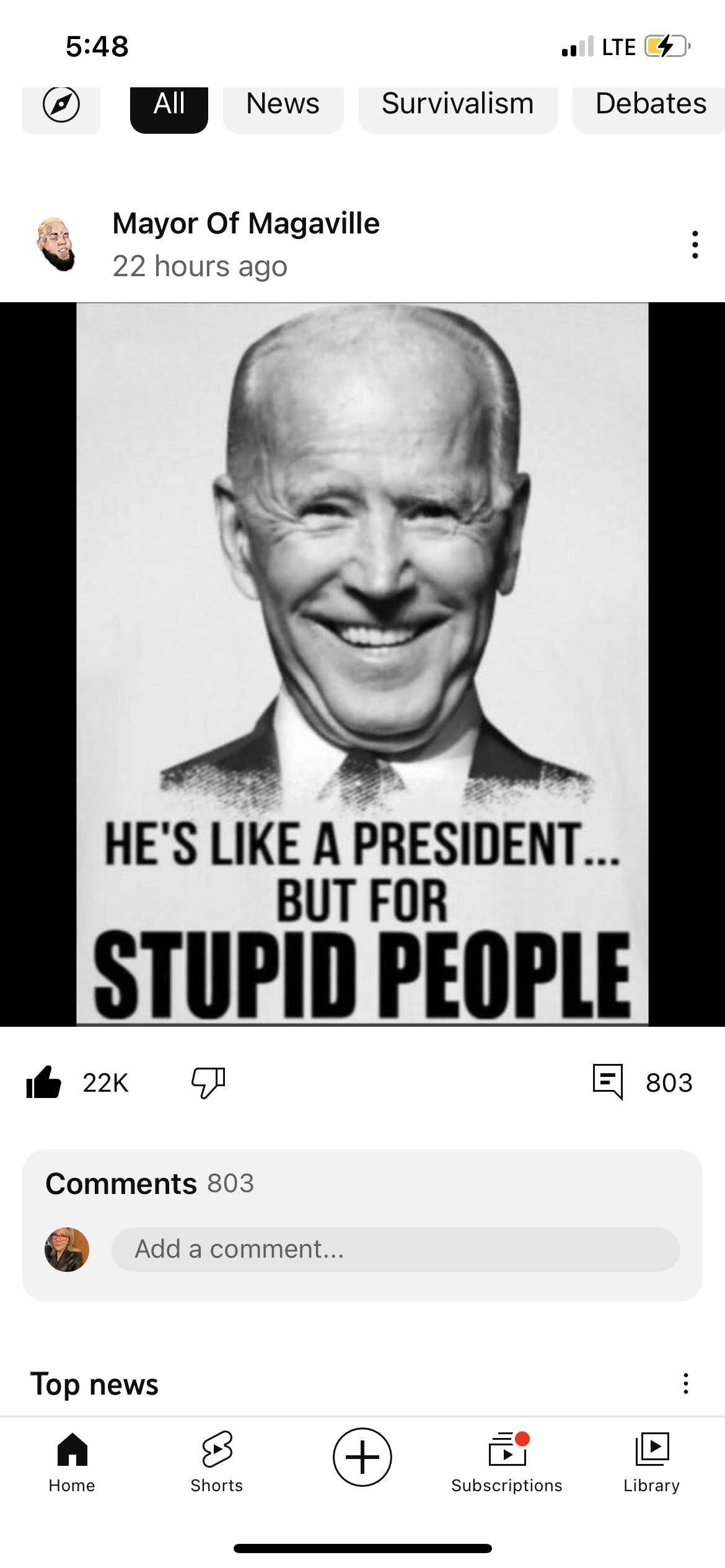Screen dimensions: 725x1568
Task: Open the community post image
Action: coord(362,664)
